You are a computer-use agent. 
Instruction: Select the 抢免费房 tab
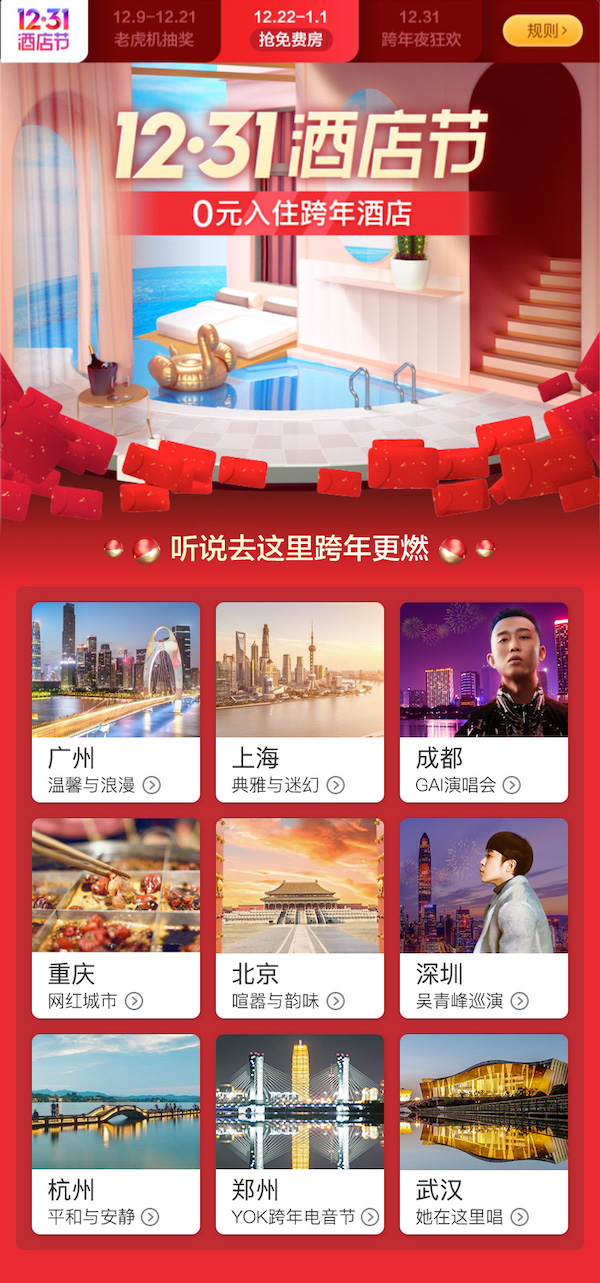pos(290,30)
